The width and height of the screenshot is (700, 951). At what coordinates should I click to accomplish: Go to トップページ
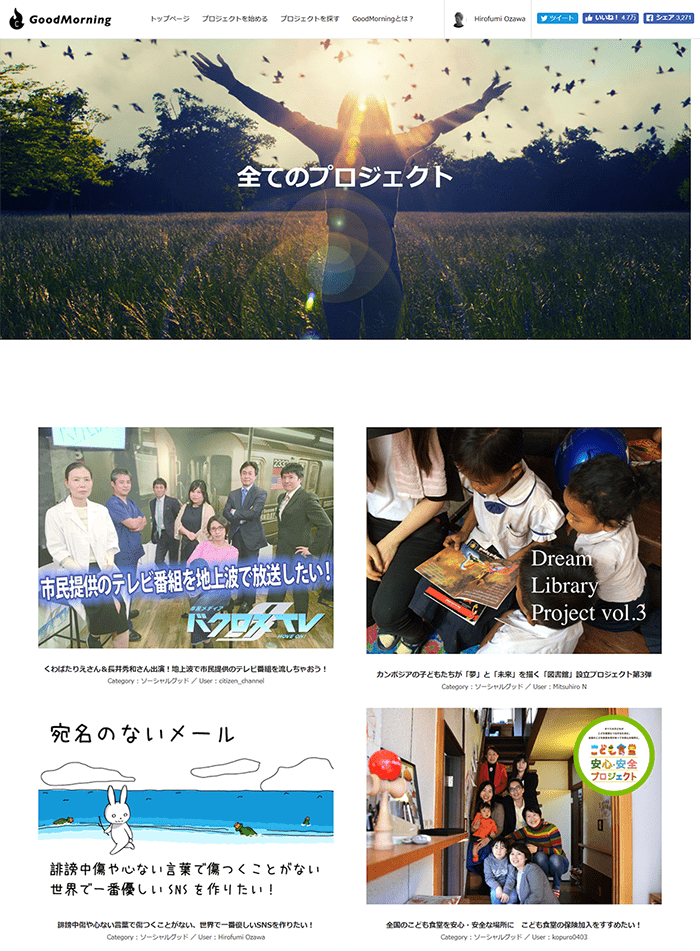click(x=169, y=19)
